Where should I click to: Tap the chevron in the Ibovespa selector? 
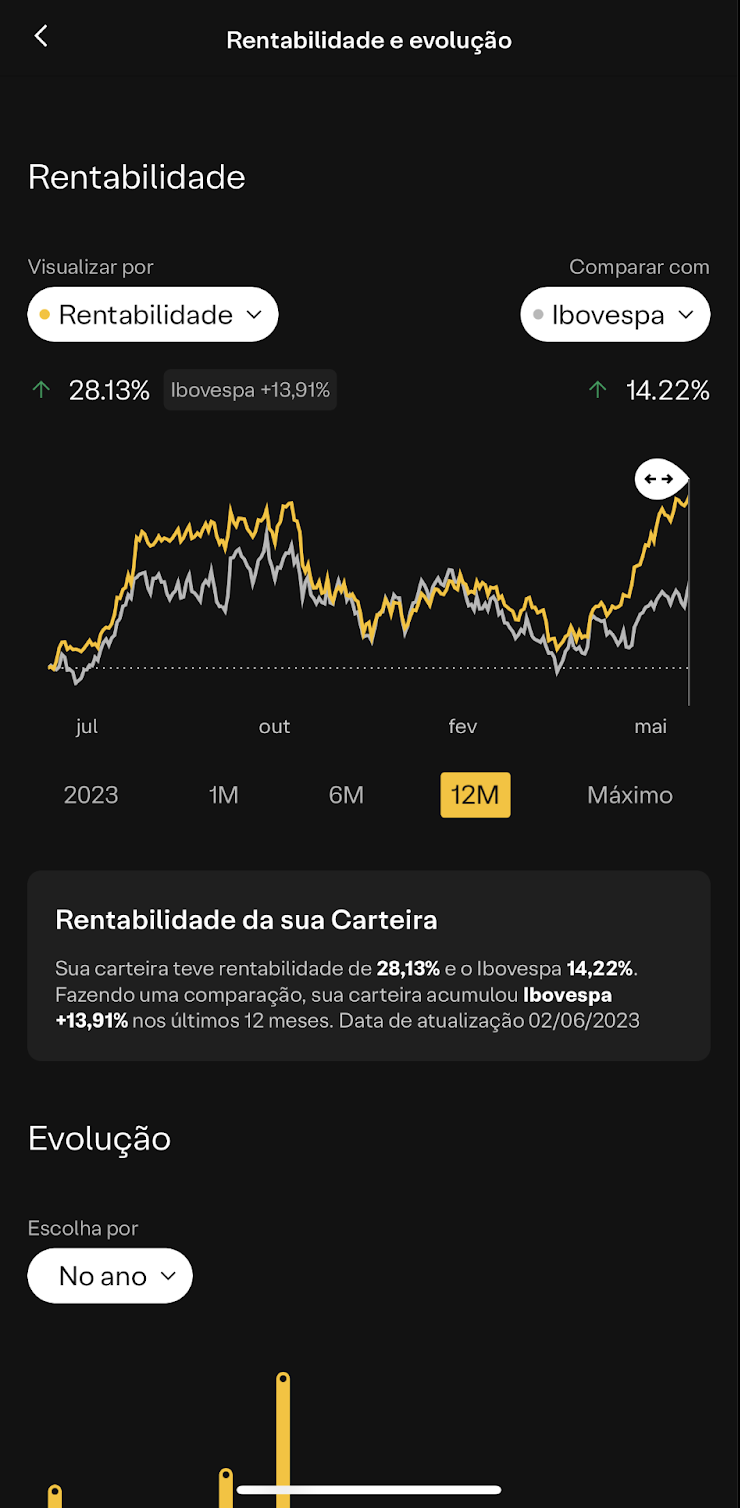[687, 314]
